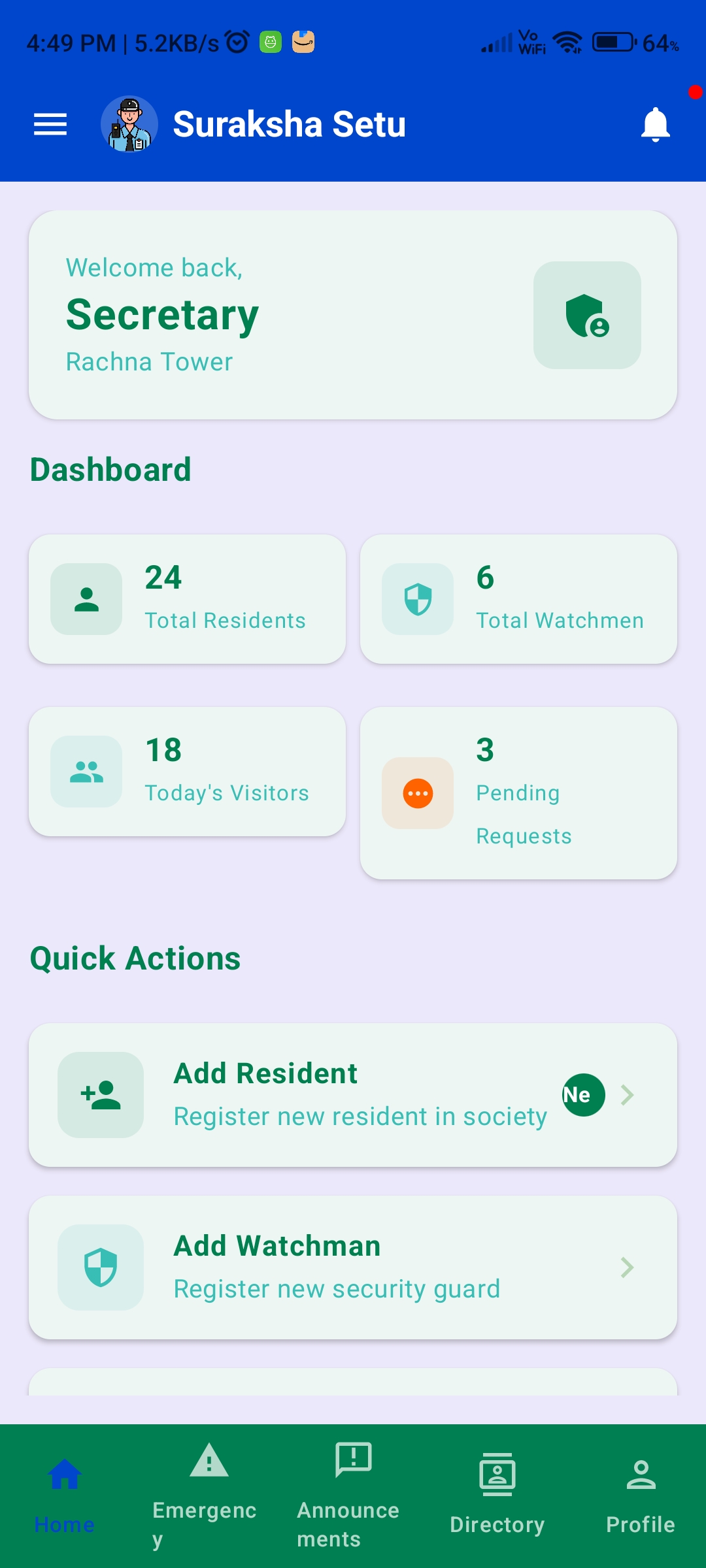Open the Total Watchmen card
This screenshot has height=1568, width=706.
[x=518, y=599]
